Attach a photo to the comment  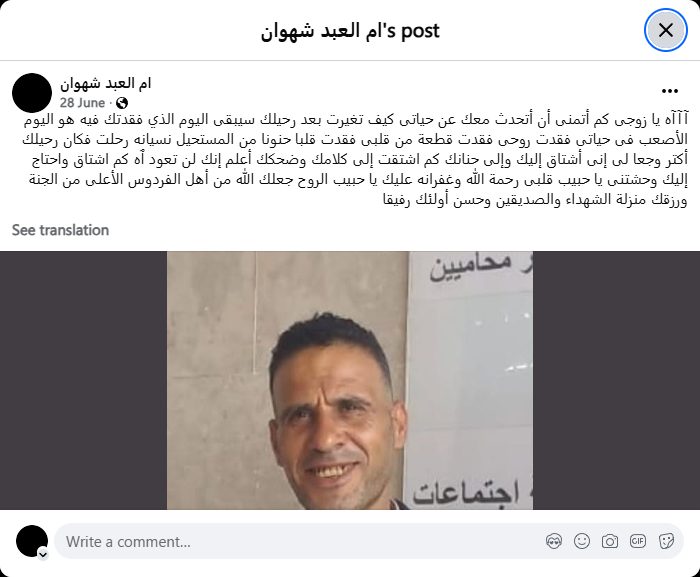[x=610, y=541]
